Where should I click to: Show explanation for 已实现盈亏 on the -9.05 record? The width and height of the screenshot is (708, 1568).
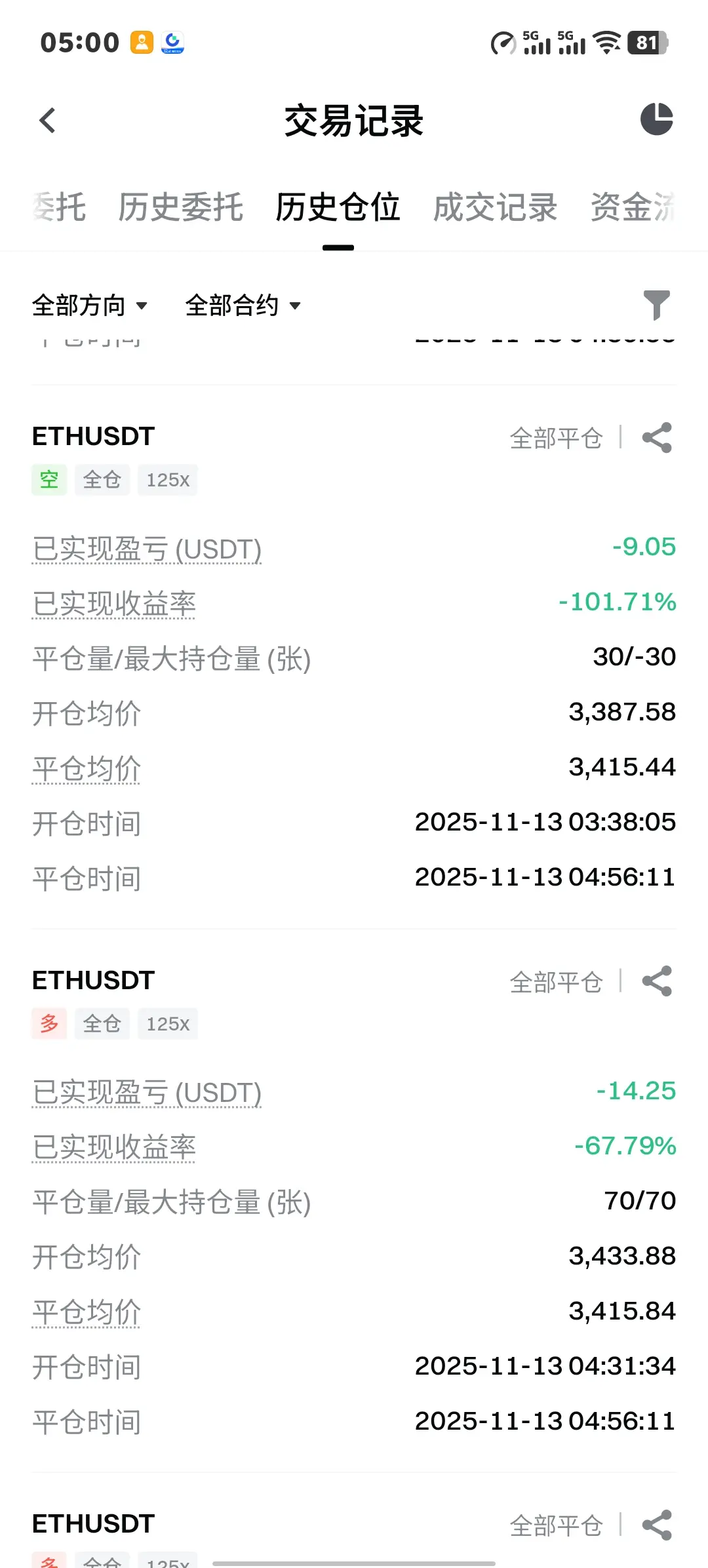pyautogui.click(x=147, y=549)
